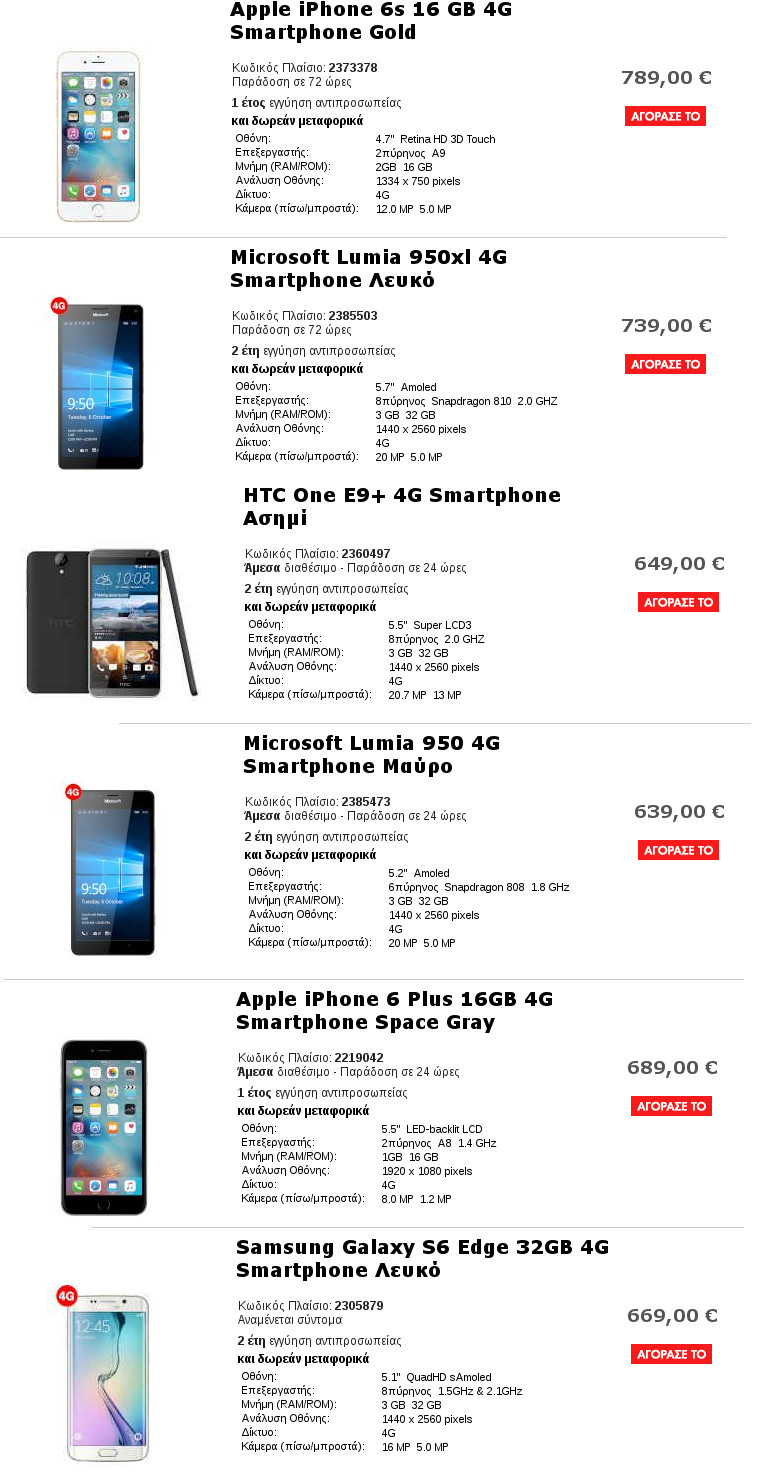
Task: Open the Apple iPhone 6s product image
Action: (99, 136)
